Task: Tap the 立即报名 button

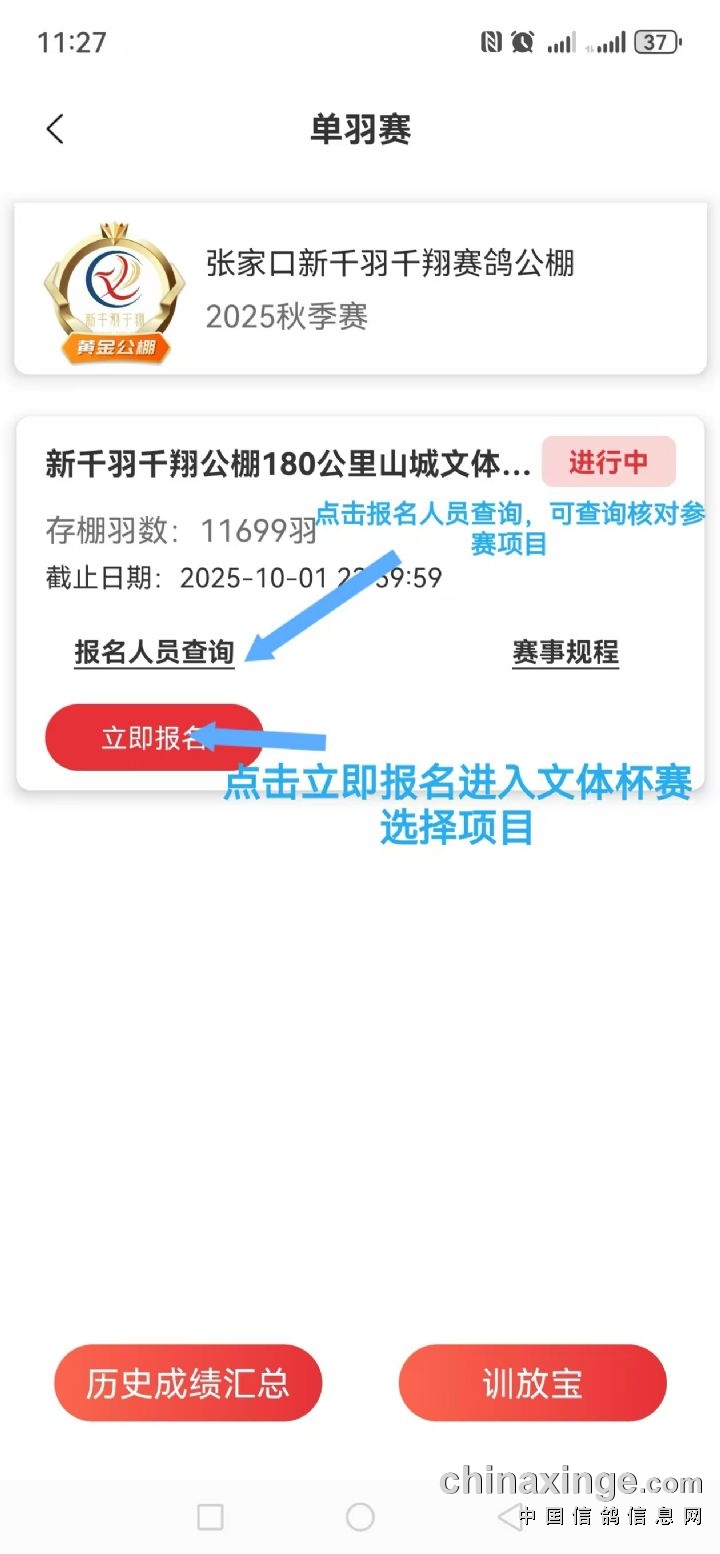Action: 153,738
